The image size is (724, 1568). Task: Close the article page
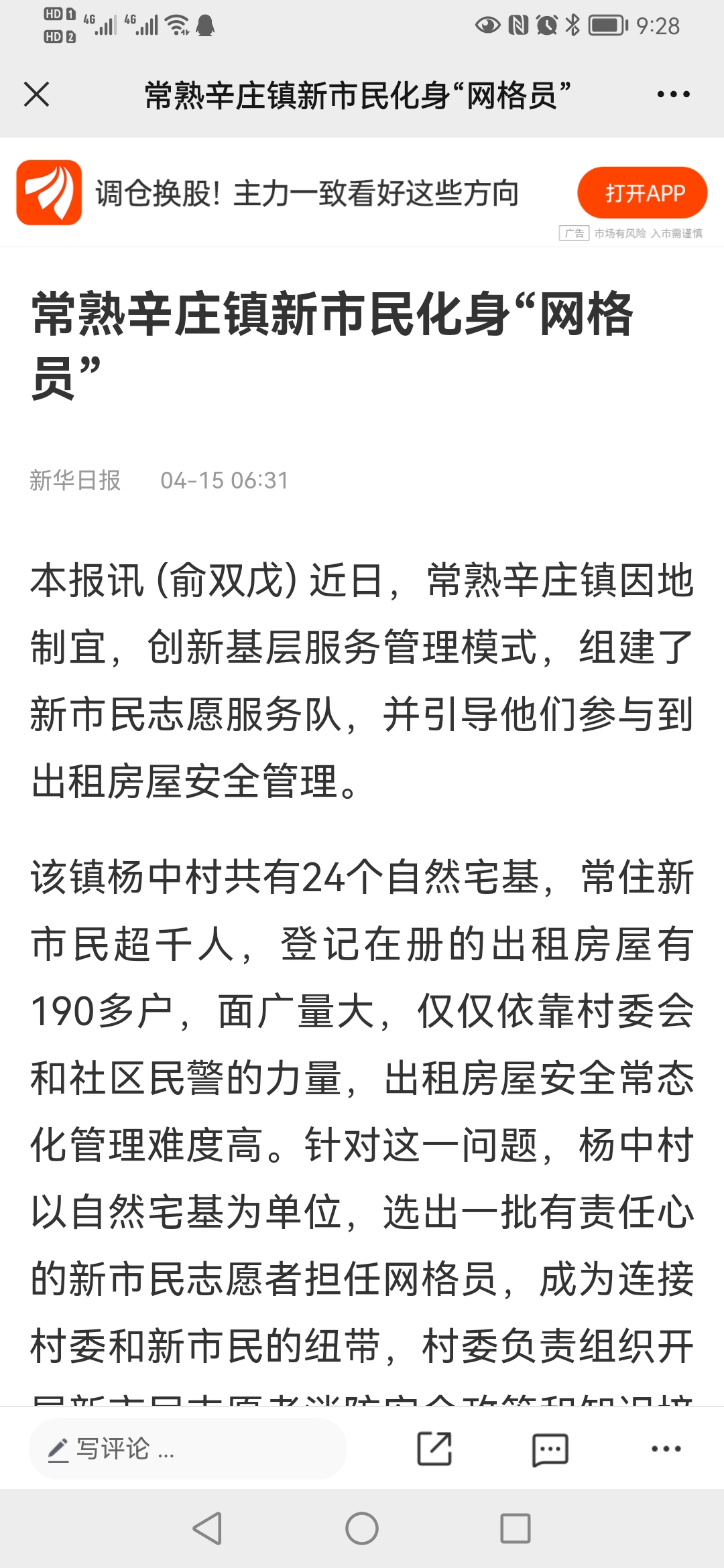point(37,94)
